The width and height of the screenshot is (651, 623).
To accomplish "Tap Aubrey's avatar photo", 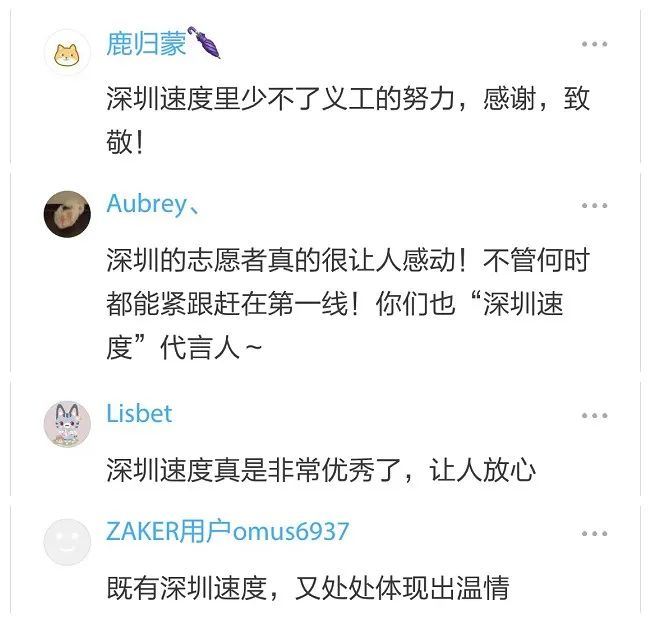I will pos(68,213).
